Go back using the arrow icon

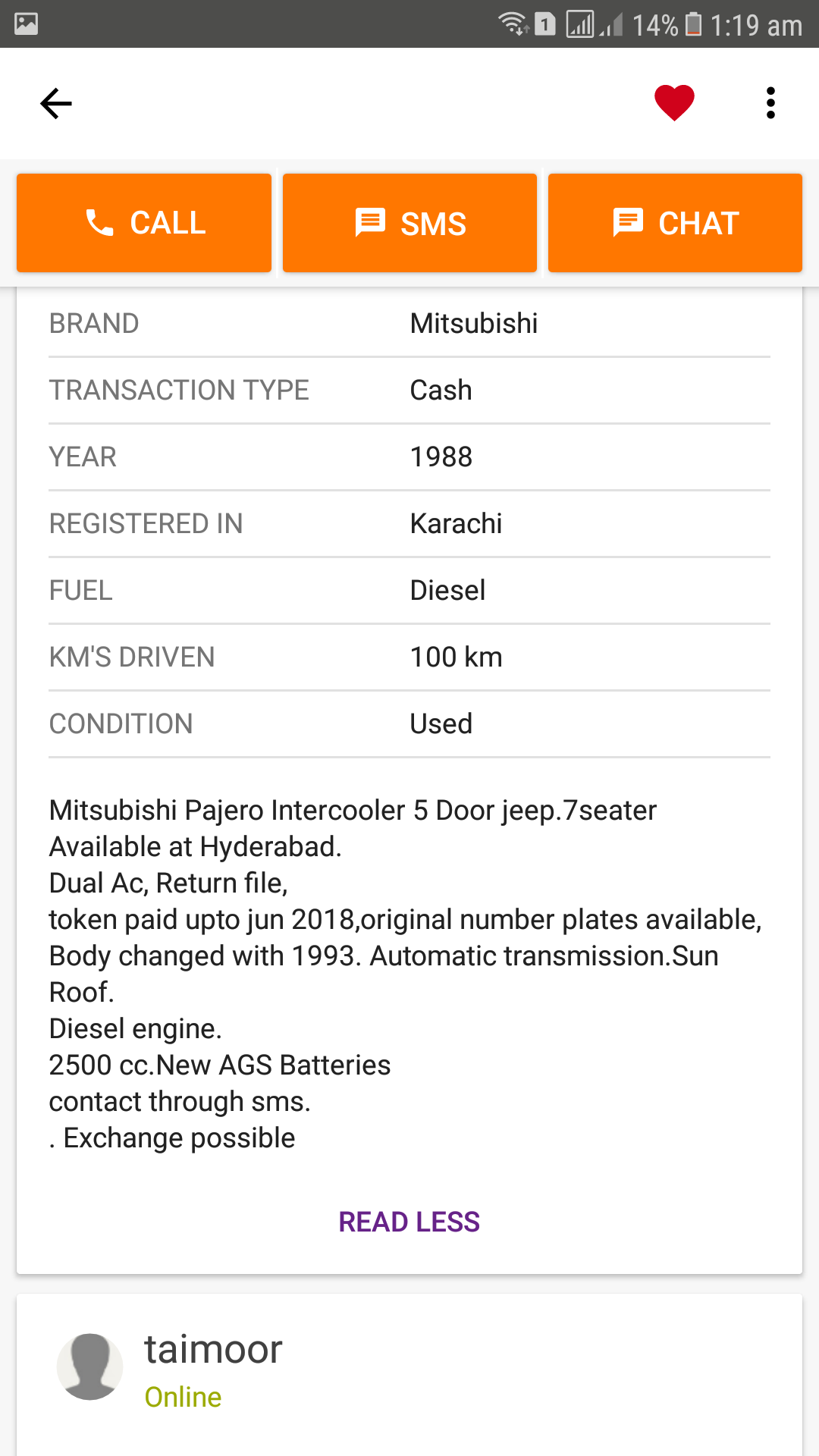pyautogui.click(x=56, y=104)
